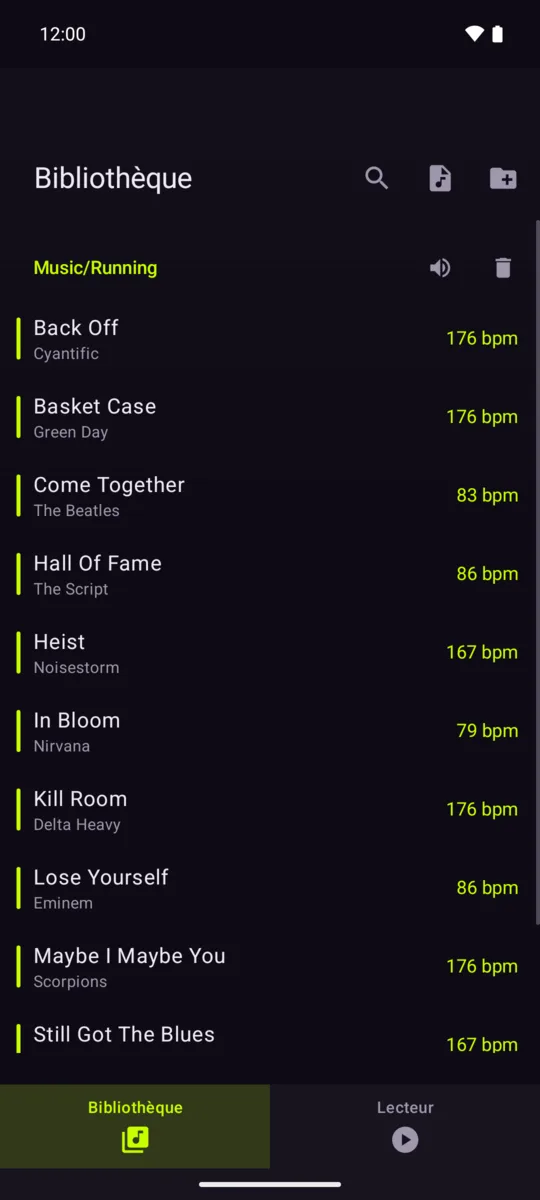Open the search icon in Bibliothèque

coord(376,178)
